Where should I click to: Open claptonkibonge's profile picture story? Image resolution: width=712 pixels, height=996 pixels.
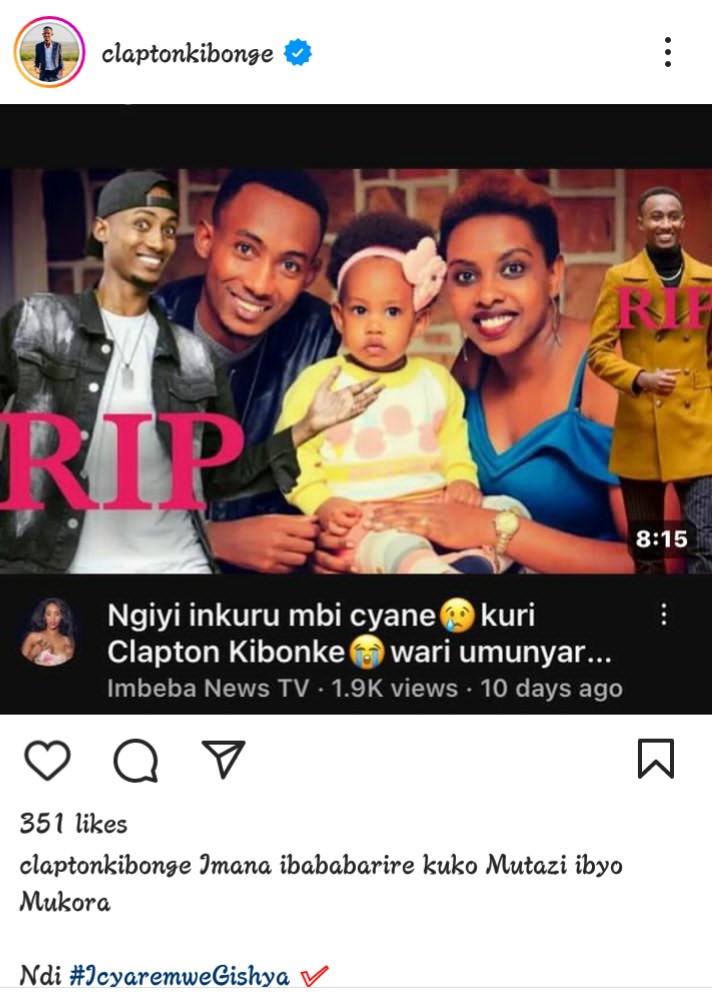[46, 52]
